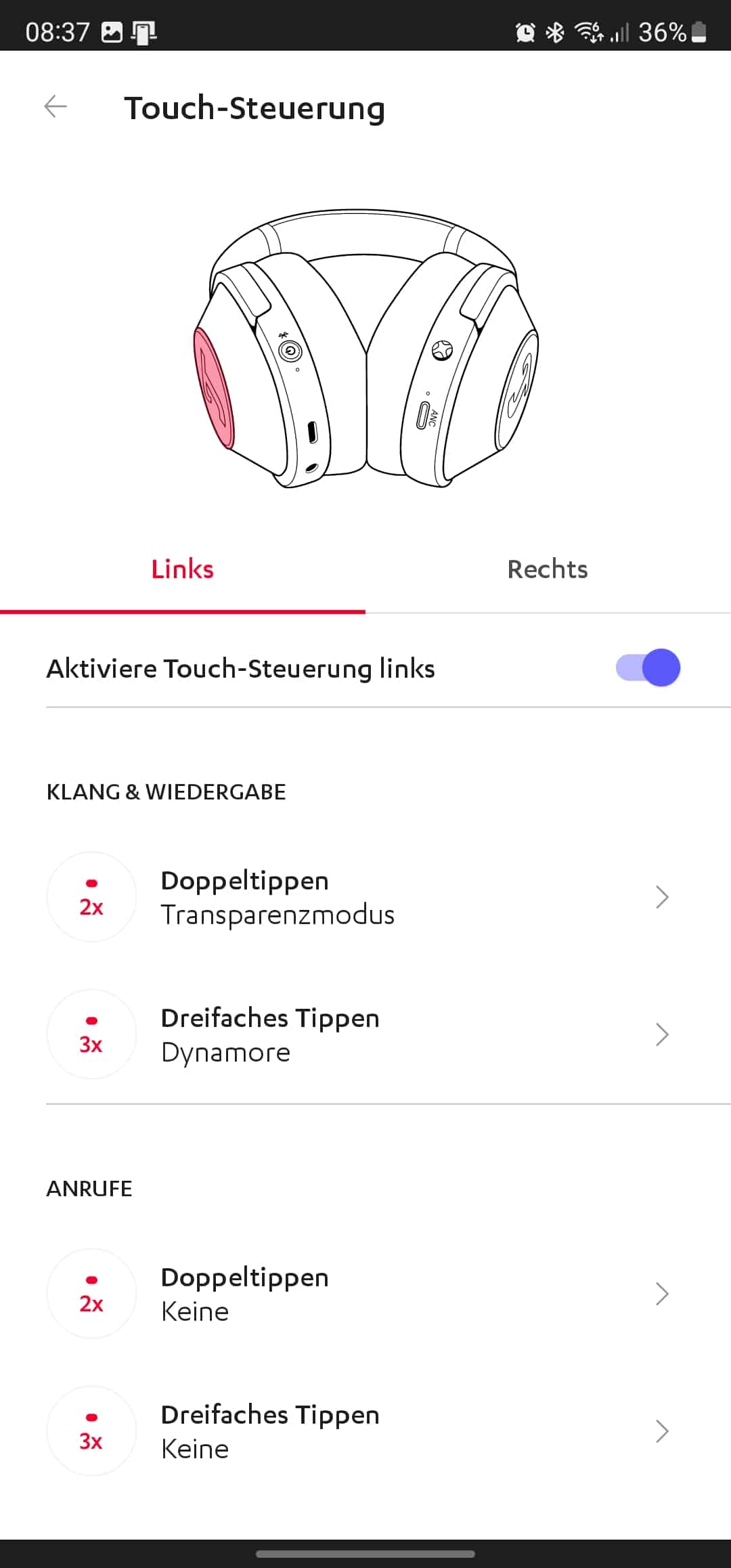Open Dreifaches Tippen Dynamore setting
Viewport: 731px width, 1568px height.
coord(365,1035)
